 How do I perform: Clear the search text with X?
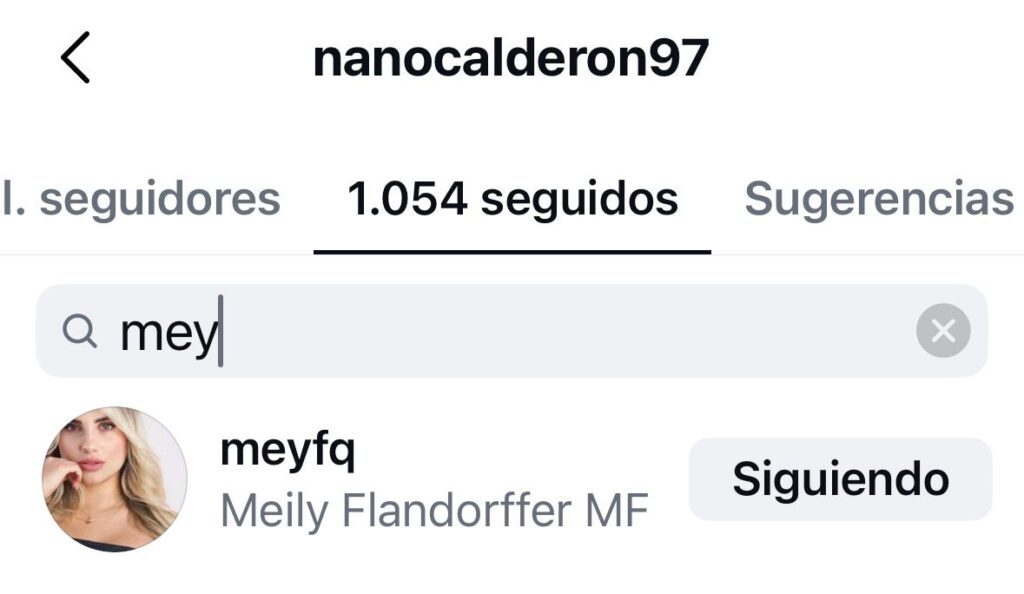tap(943, 330)
